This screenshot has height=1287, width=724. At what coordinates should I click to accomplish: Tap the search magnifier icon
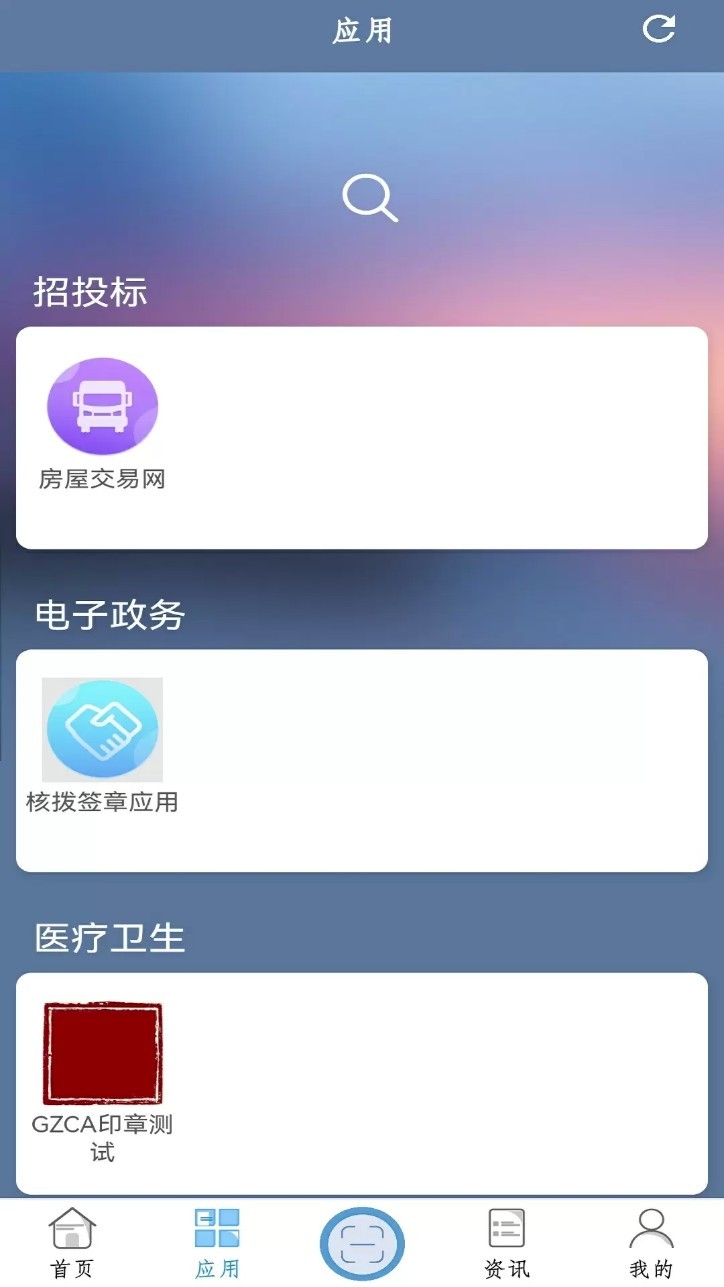pyautogui.click(x=369, y=197)
